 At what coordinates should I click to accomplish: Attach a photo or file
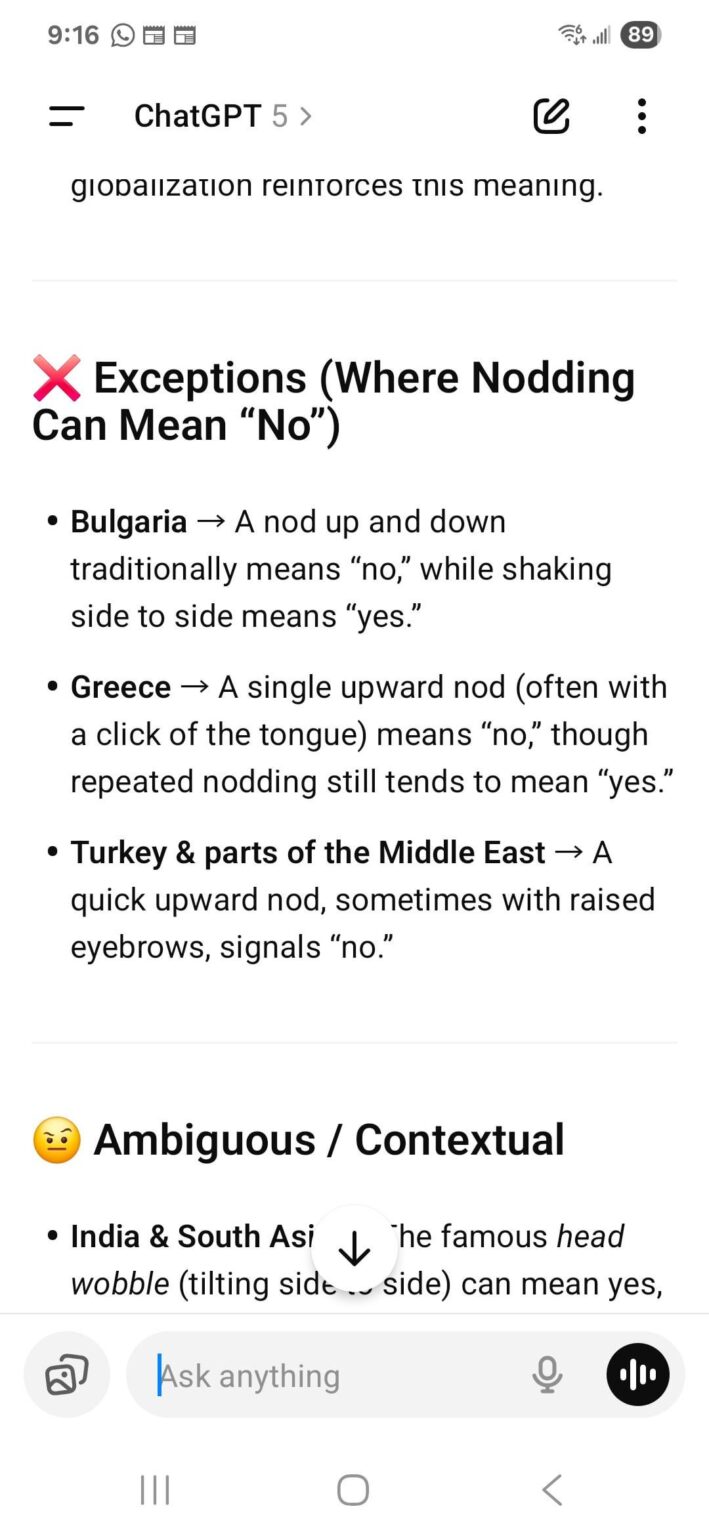click(67, 1375)
